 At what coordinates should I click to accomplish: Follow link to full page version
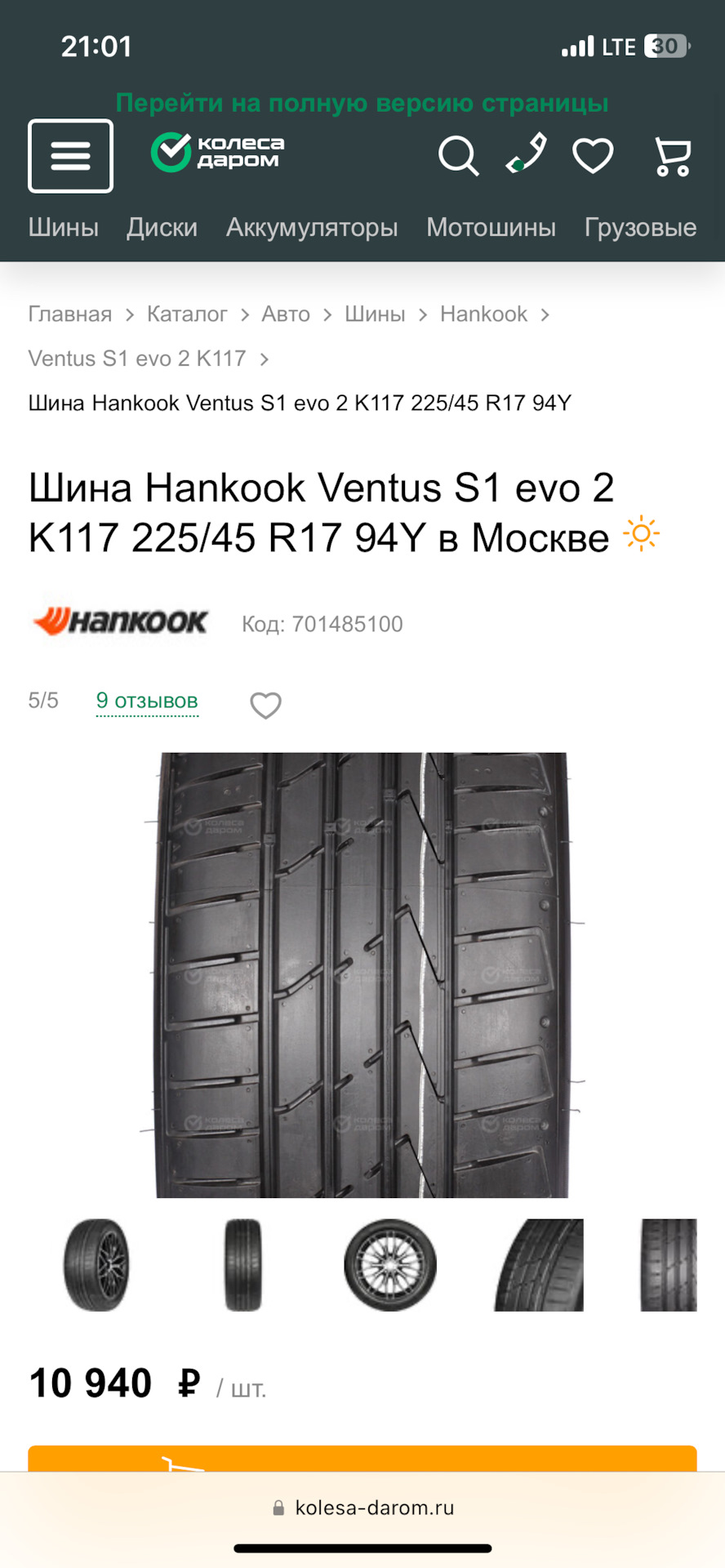(362, 103)
